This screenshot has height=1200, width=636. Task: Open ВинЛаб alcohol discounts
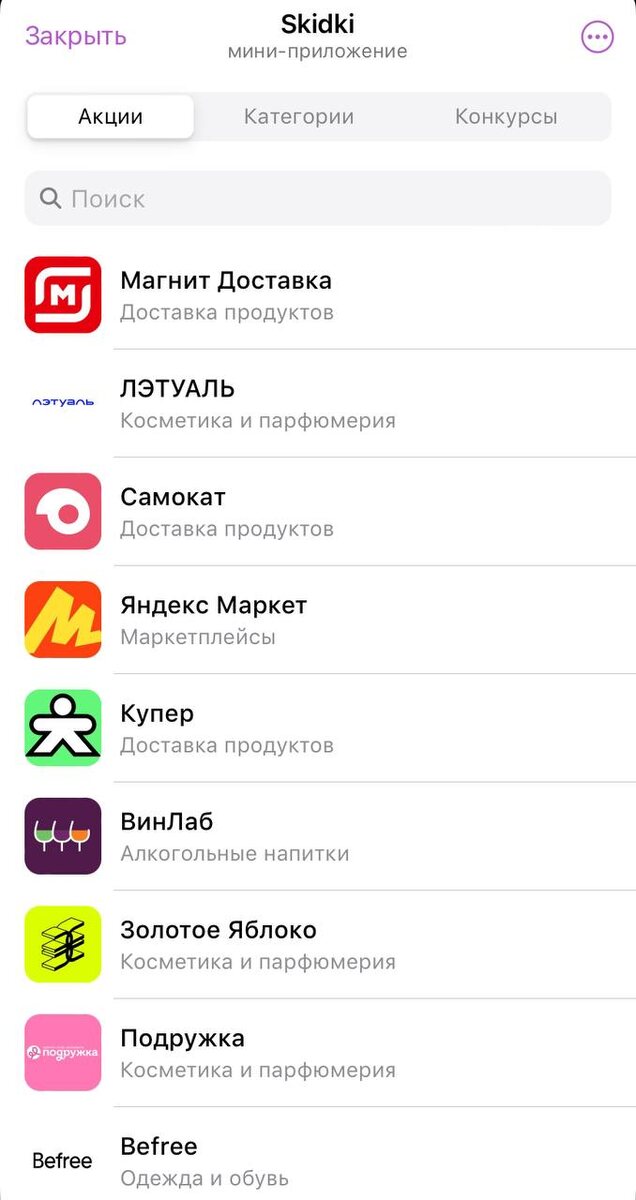[x=318, y=836]
